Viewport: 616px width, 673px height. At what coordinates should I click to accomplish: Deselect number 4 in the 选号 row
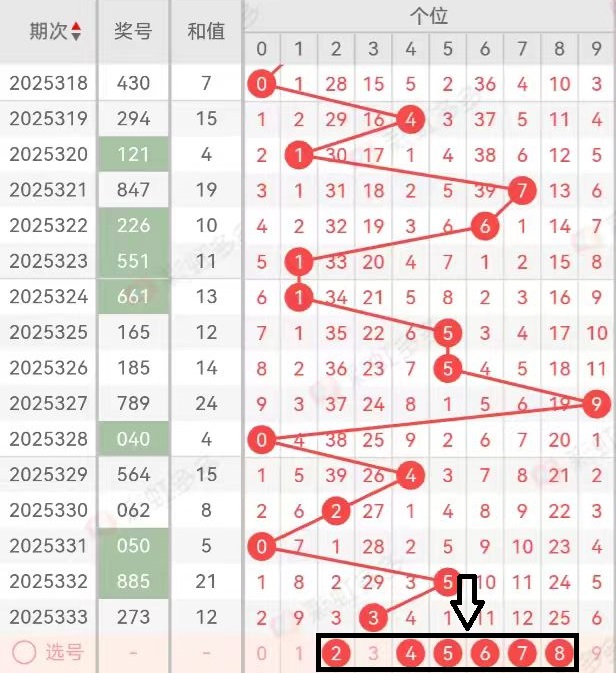pyautogui.click(x=410, y=655)
